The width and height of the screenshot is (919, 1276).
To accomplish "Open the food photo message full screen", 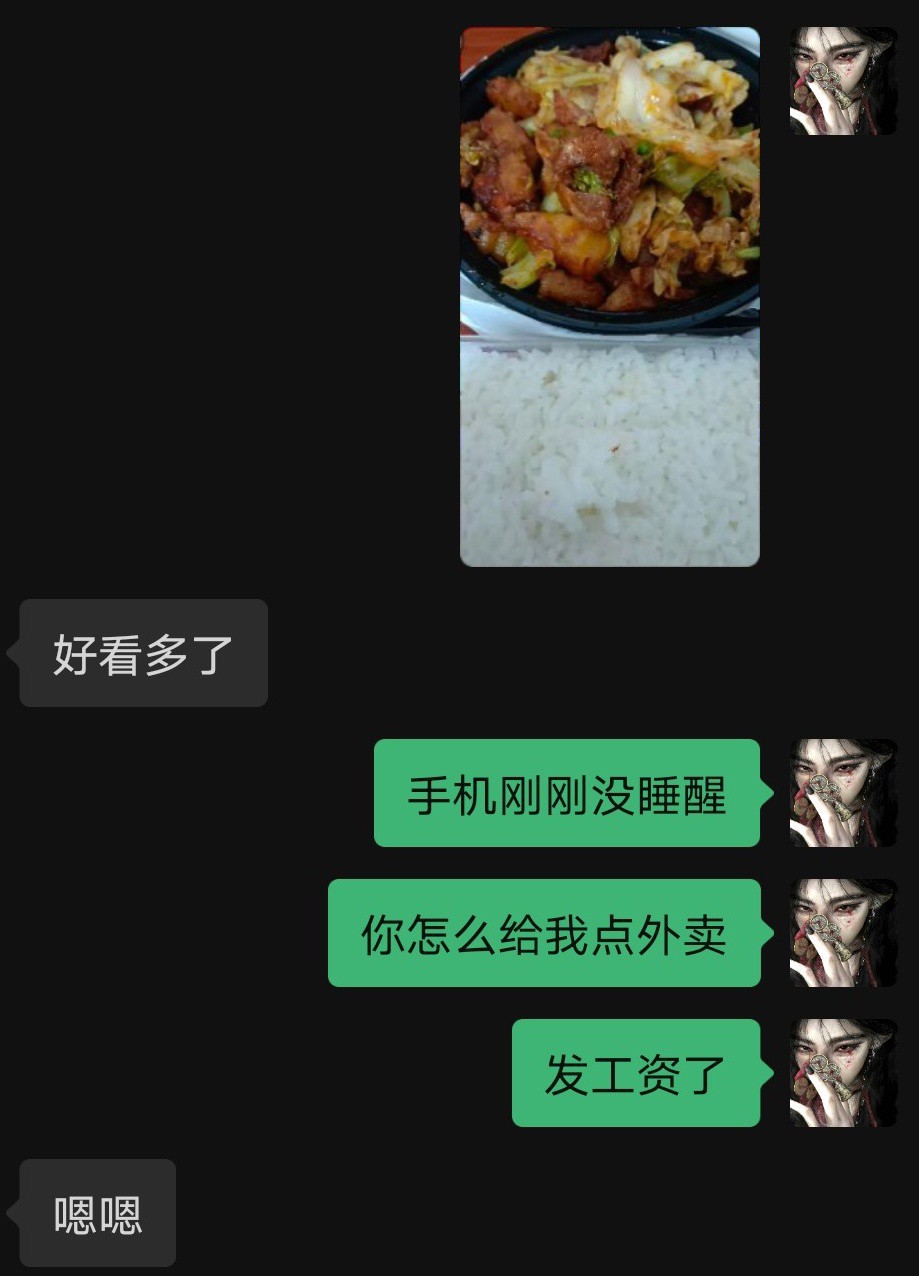I will pos(610,297).
